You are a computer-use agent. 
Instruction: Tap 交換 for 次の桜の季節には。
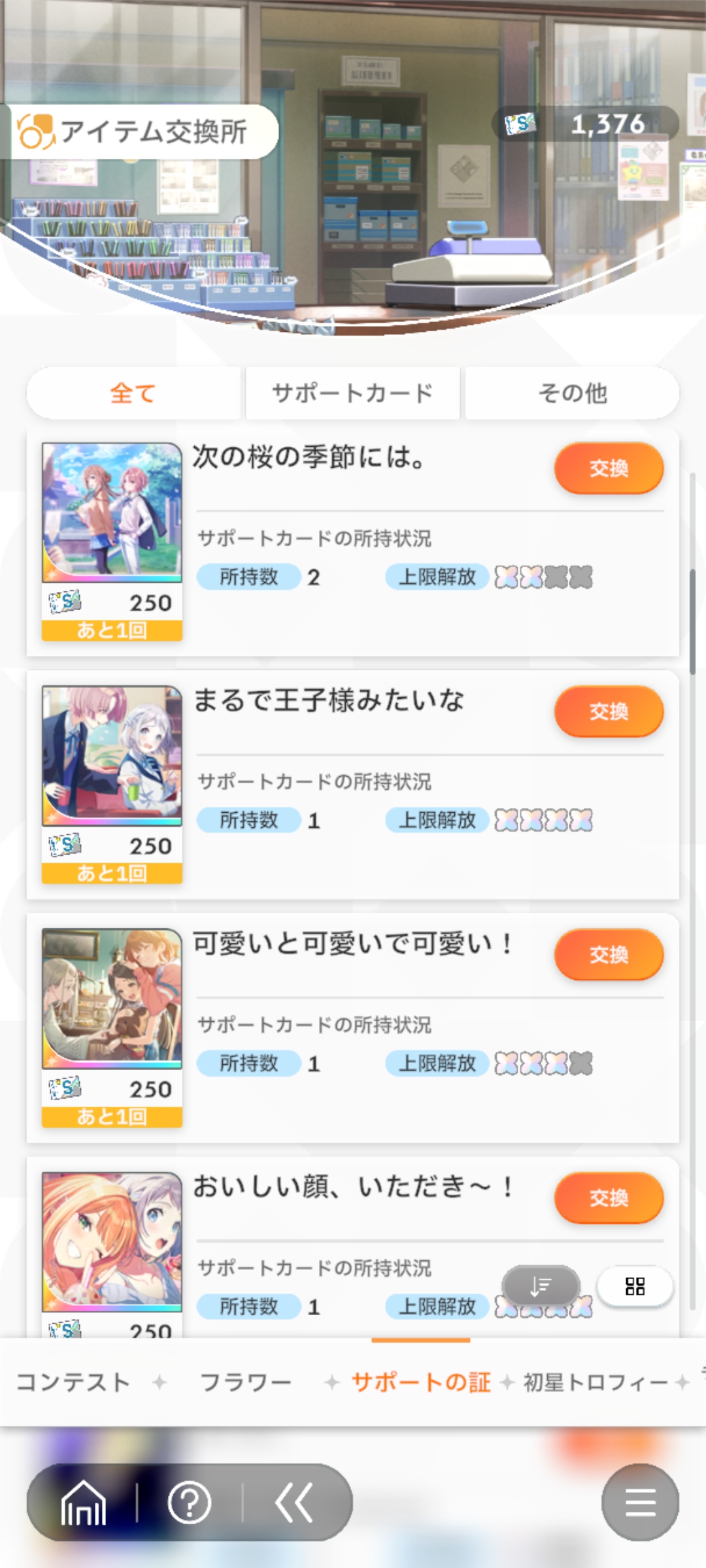(609, 468)
